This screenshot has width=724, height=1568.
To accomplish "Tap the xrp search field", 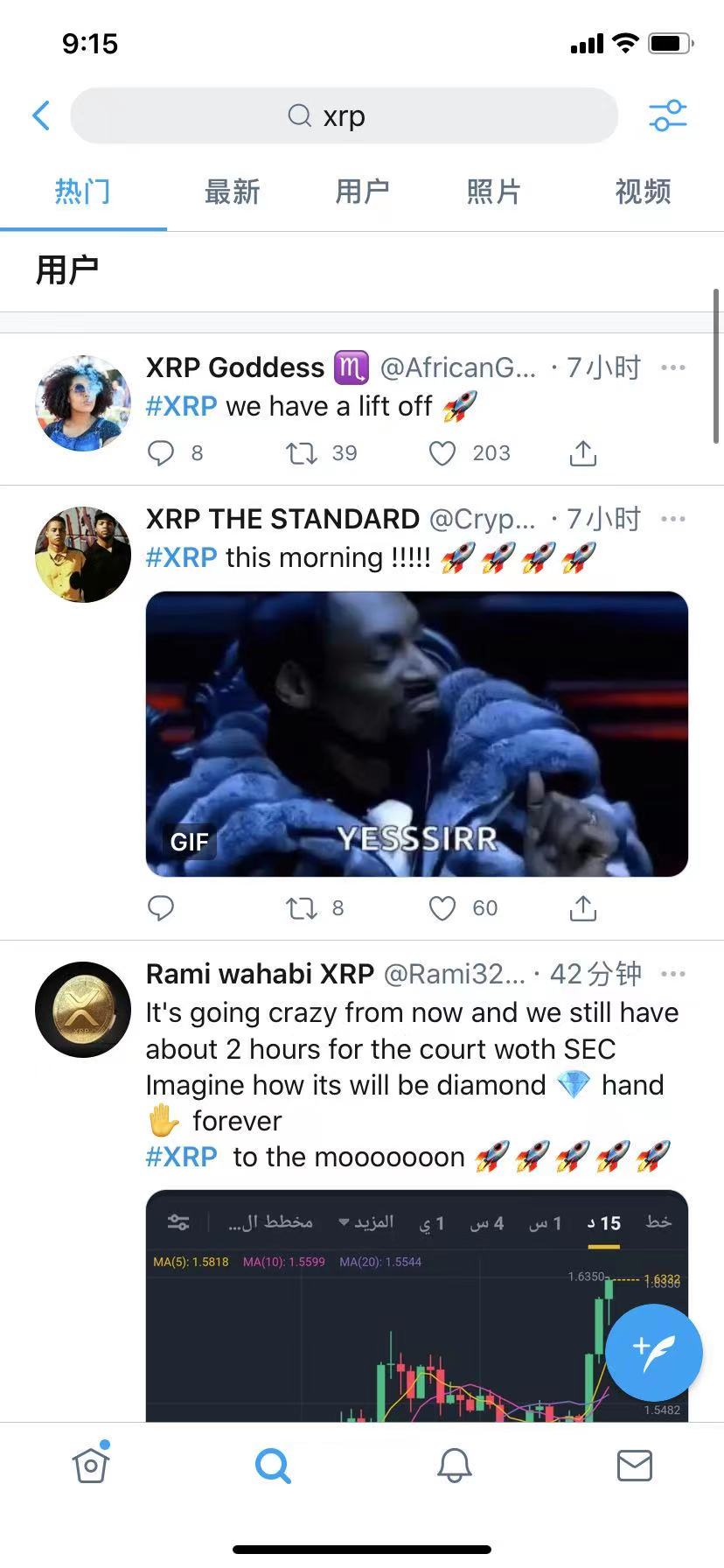I will 344,115.
